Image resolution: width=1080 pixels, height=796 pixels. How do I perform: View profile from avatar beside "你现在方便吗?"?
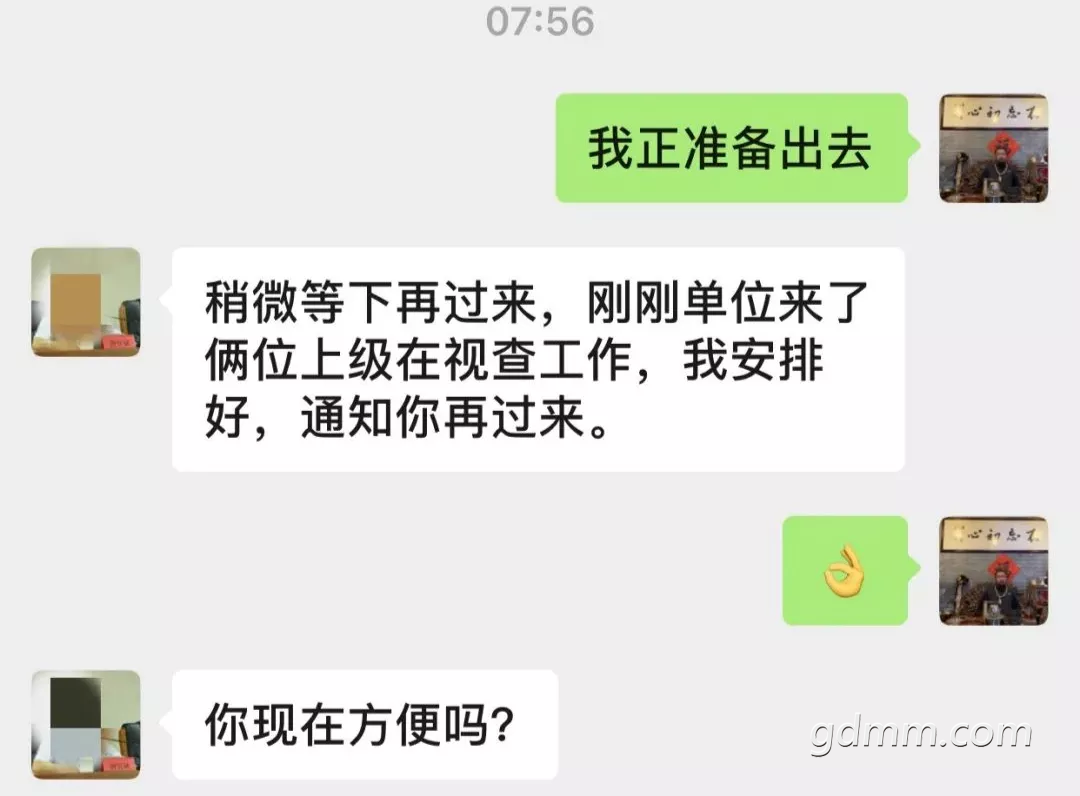(86, 725)
